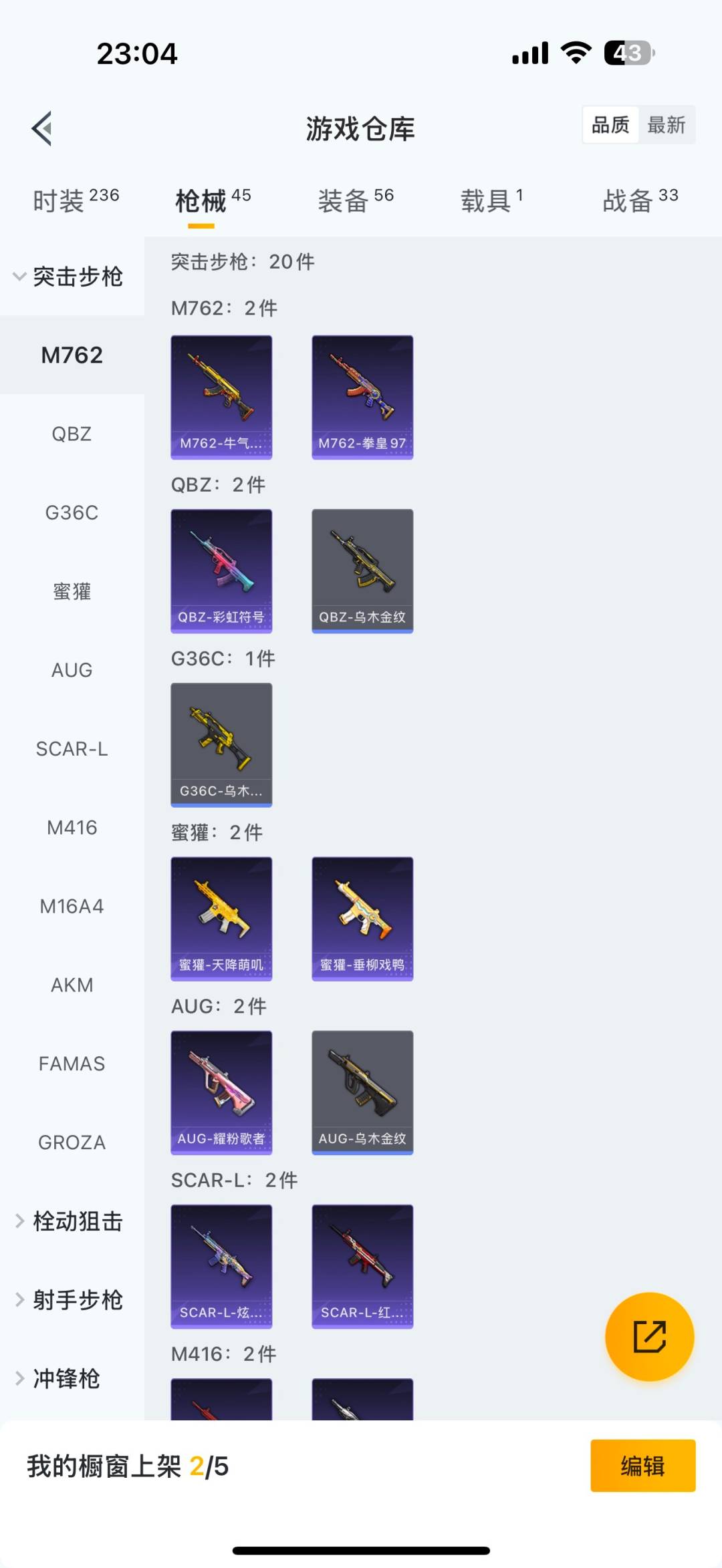Choose AKM from the weapon sidebar
This screenshot has width=722, height=1568.
click(x=72, y=984)
